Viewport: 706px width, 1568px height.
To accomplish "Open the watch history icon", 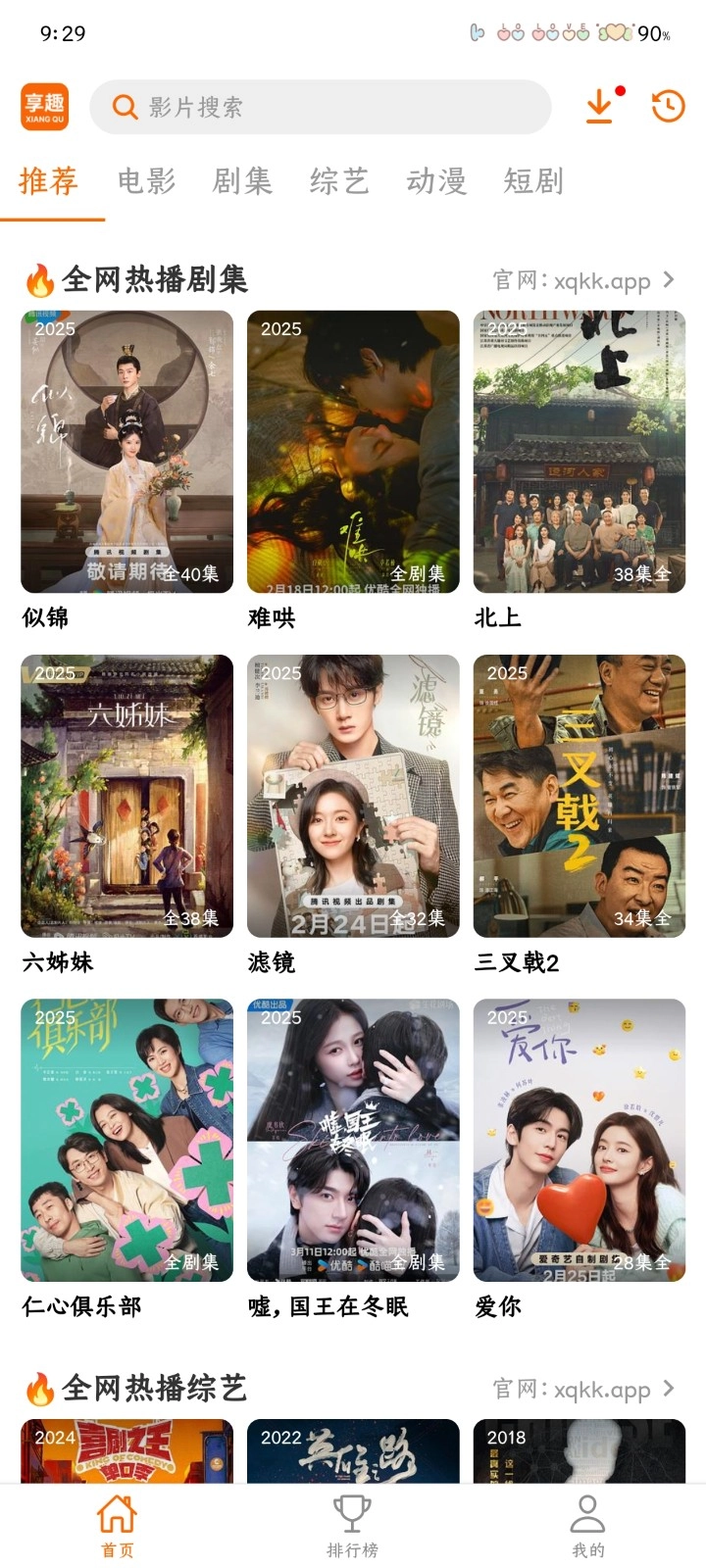I will 668,106.
